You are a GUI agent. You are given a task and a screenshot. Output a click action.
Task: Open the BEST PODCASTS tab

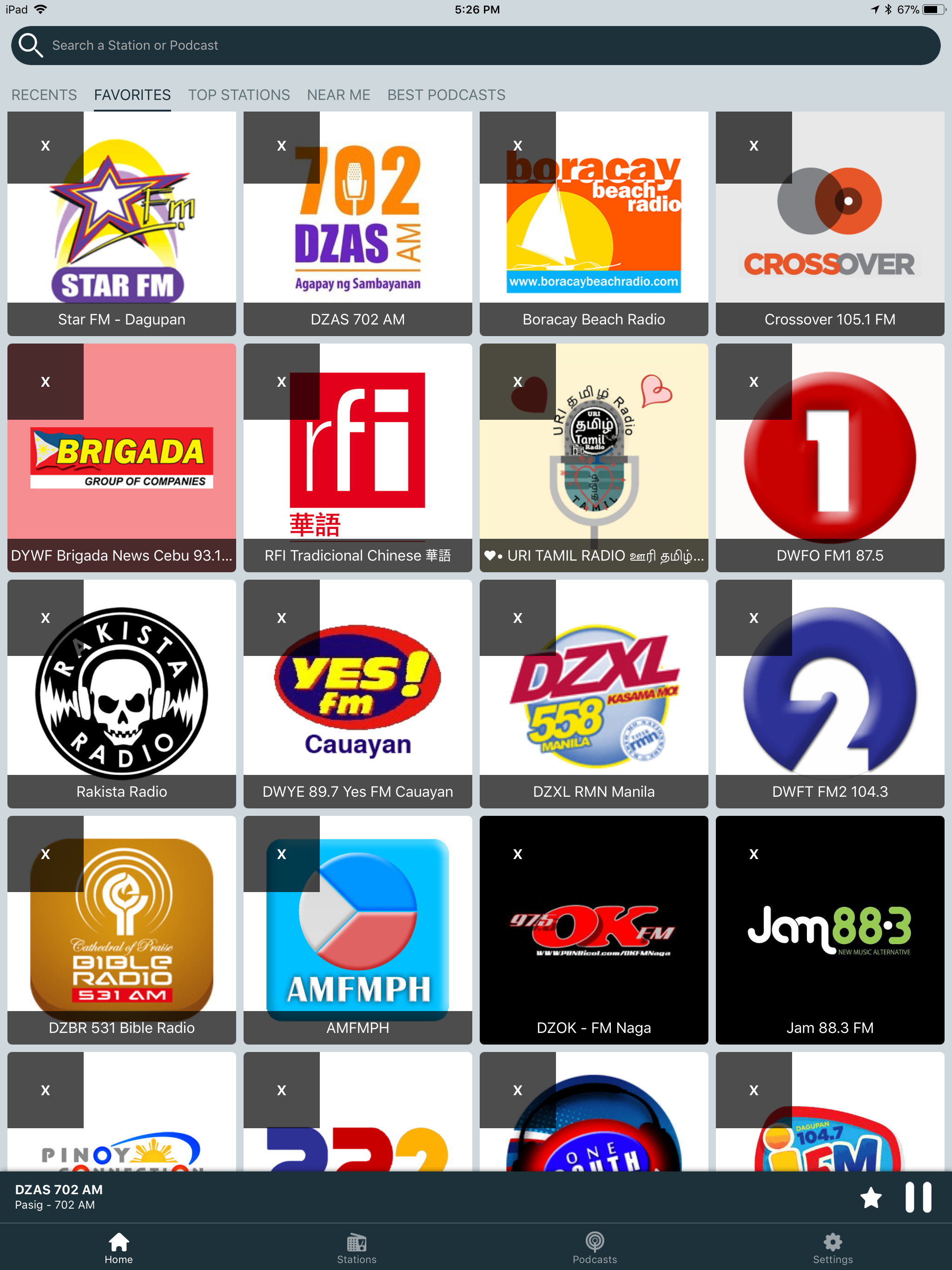(x=446, y=95)
